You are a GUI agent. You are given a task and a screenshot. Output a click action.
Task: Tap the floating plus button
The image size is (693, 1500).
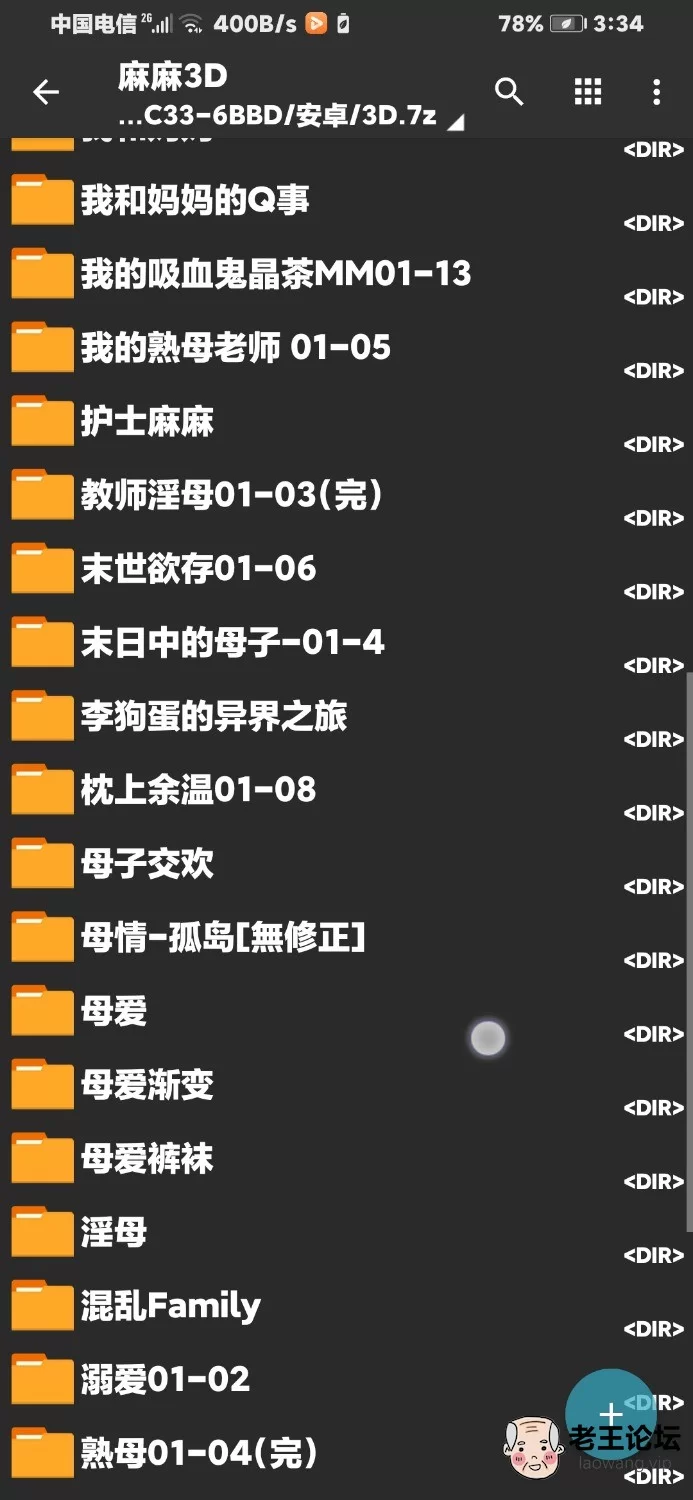(610, 1413)
